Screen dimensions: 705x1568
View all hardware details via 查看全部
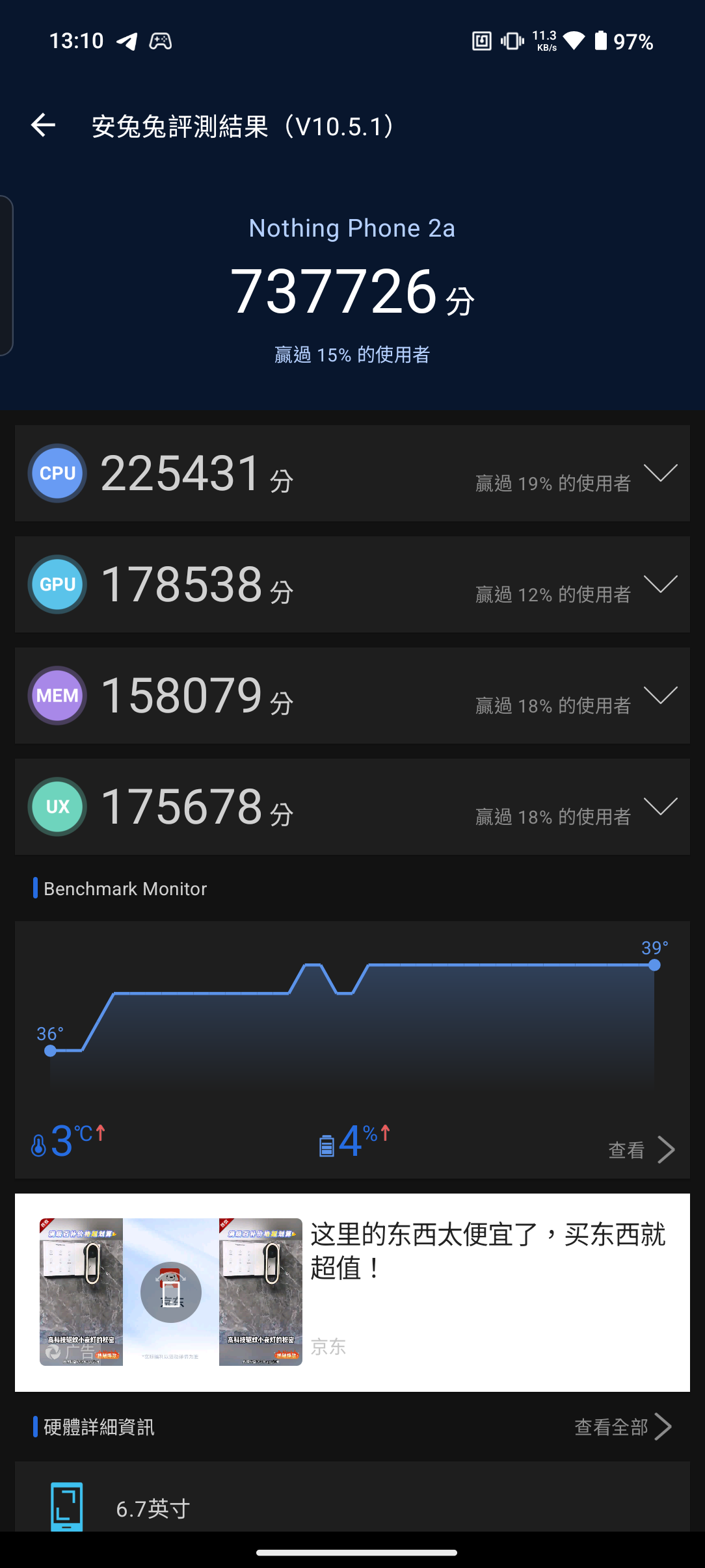[x=622, y=1427]
